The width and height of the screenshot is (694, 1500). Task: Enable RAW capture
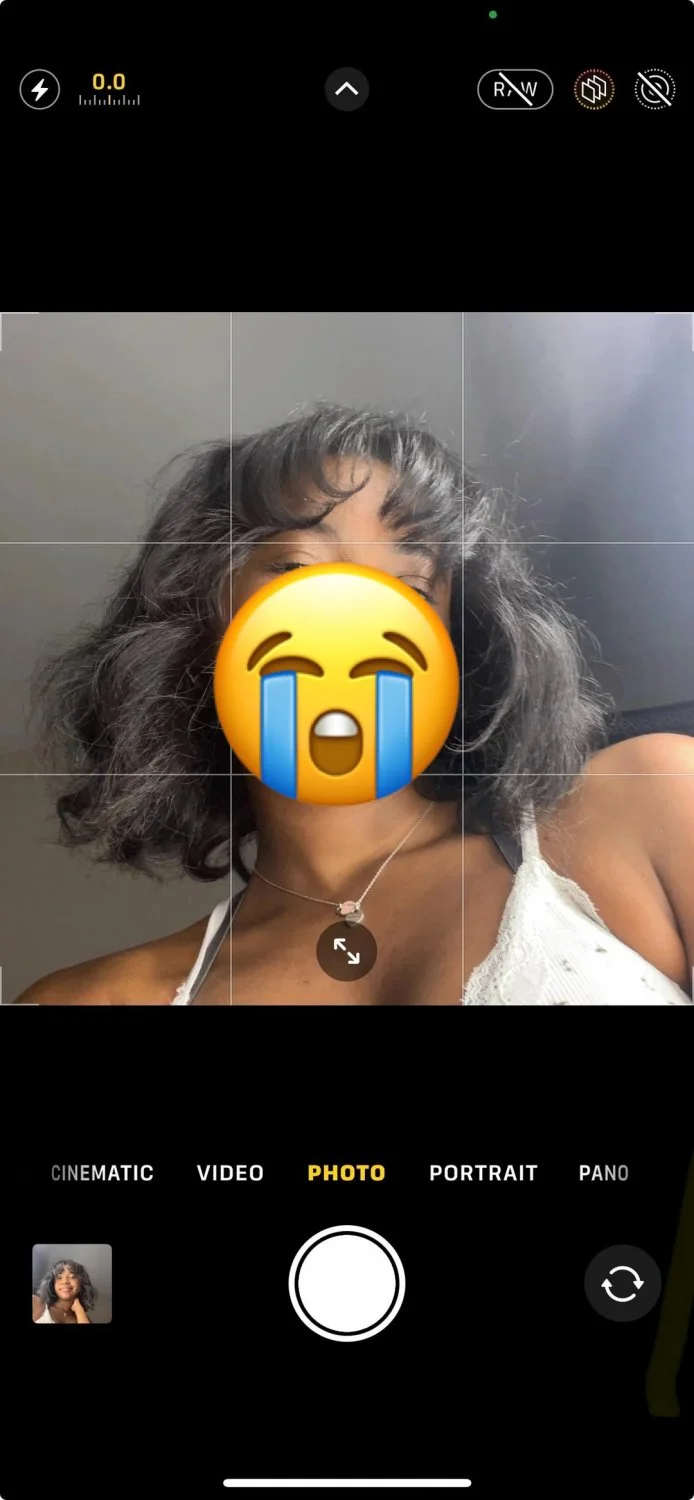pos(515,89)
